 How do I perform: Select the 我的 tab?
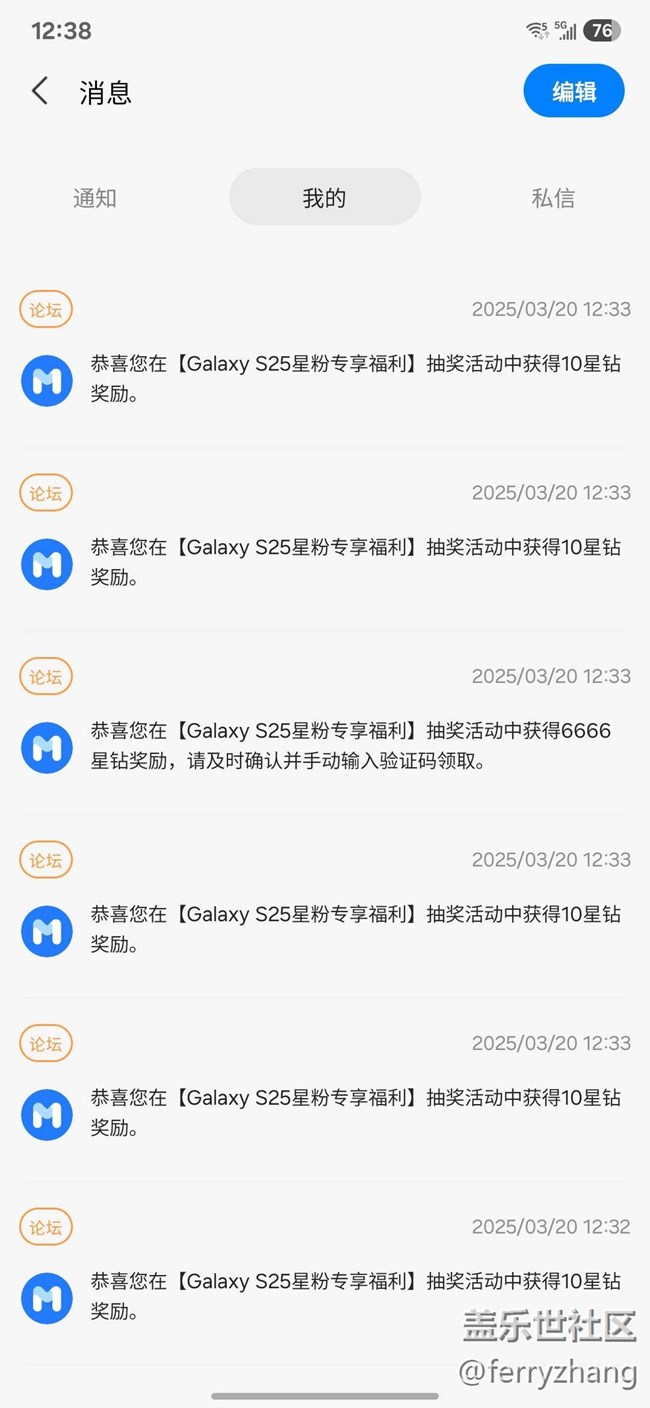324,197
